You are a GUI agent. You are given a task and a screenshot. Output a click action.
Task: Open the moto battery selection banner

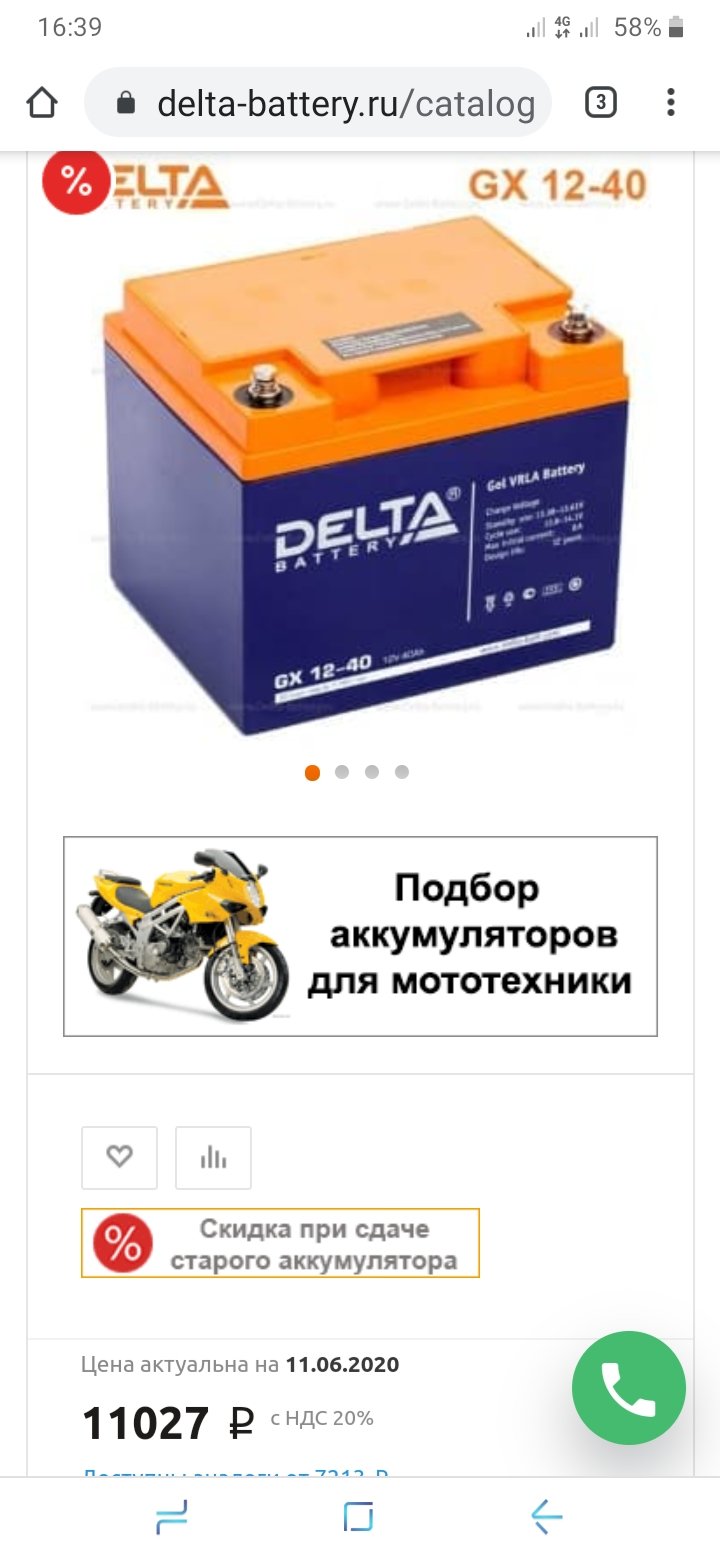tap(360, 936)
